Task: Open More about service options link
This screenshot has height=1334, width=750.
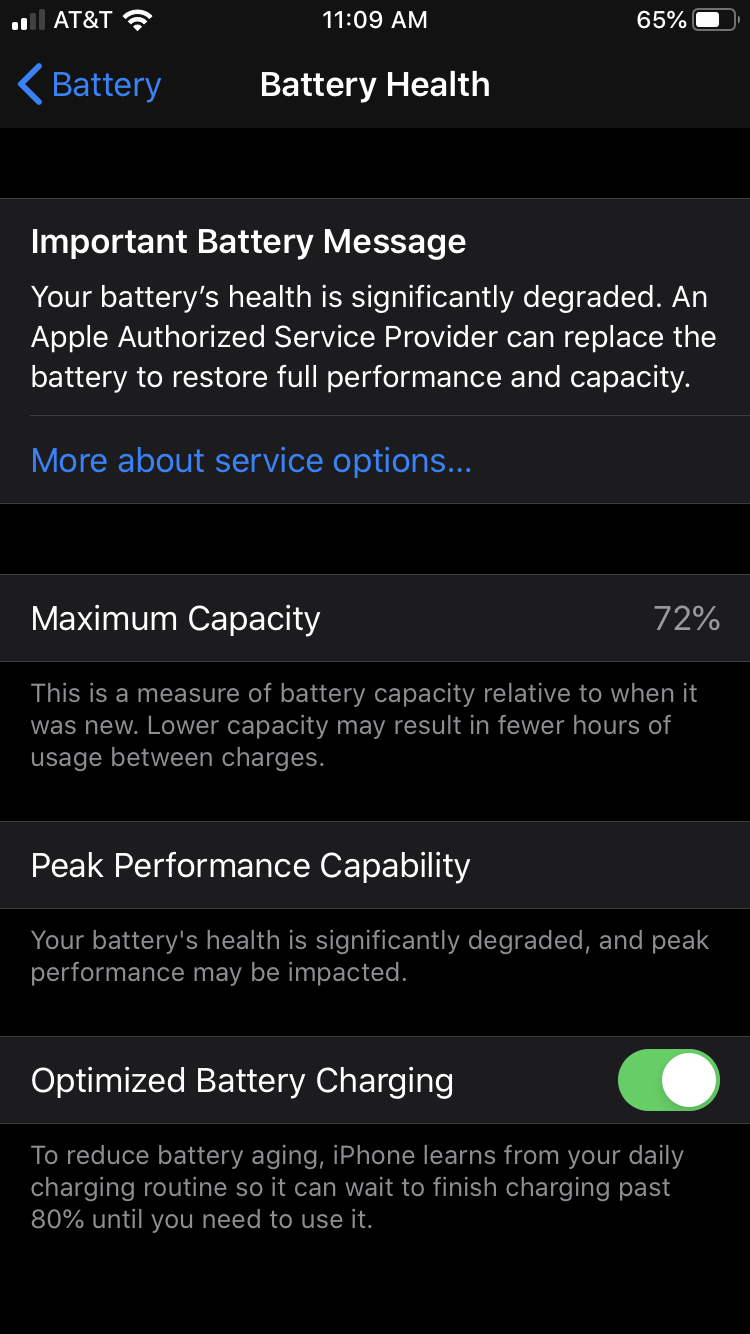Action: click(x=251, y=460)
